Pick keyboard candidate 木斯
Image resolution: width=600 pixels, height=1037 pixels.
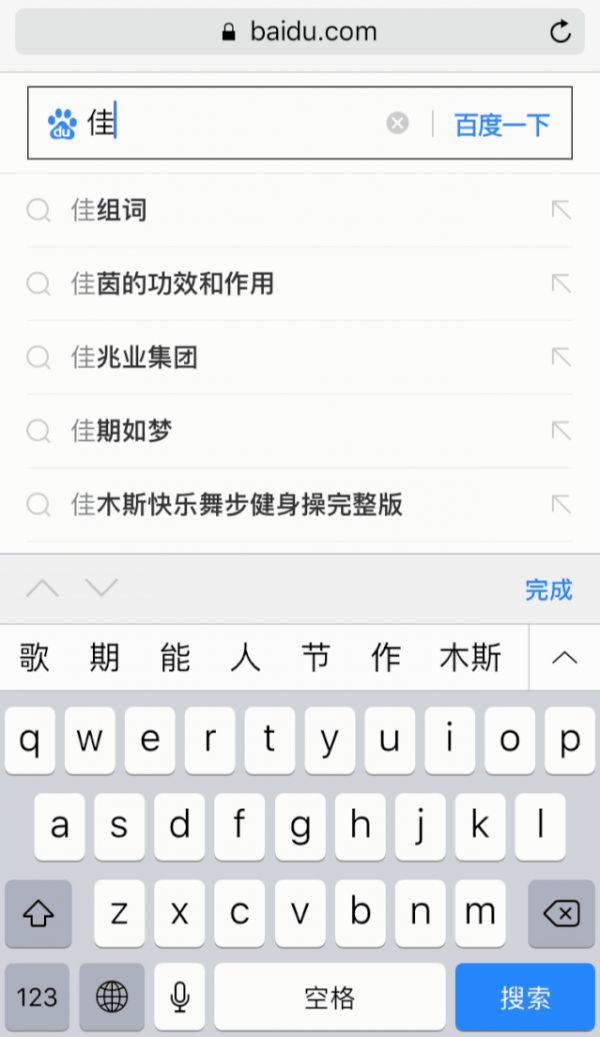[470, 658]
